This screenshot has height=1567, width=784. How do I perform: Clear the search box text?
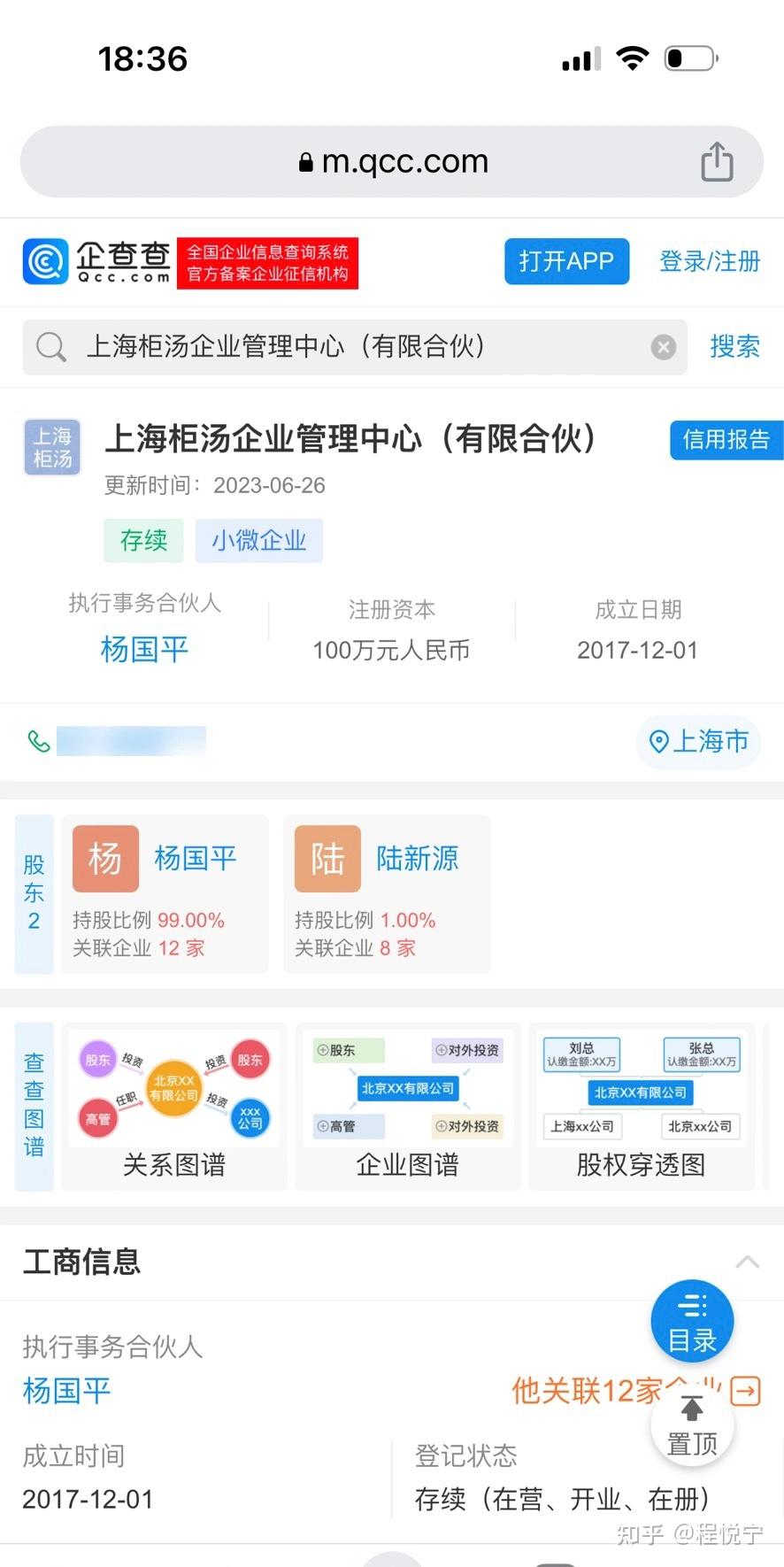(x=664, y=347)
